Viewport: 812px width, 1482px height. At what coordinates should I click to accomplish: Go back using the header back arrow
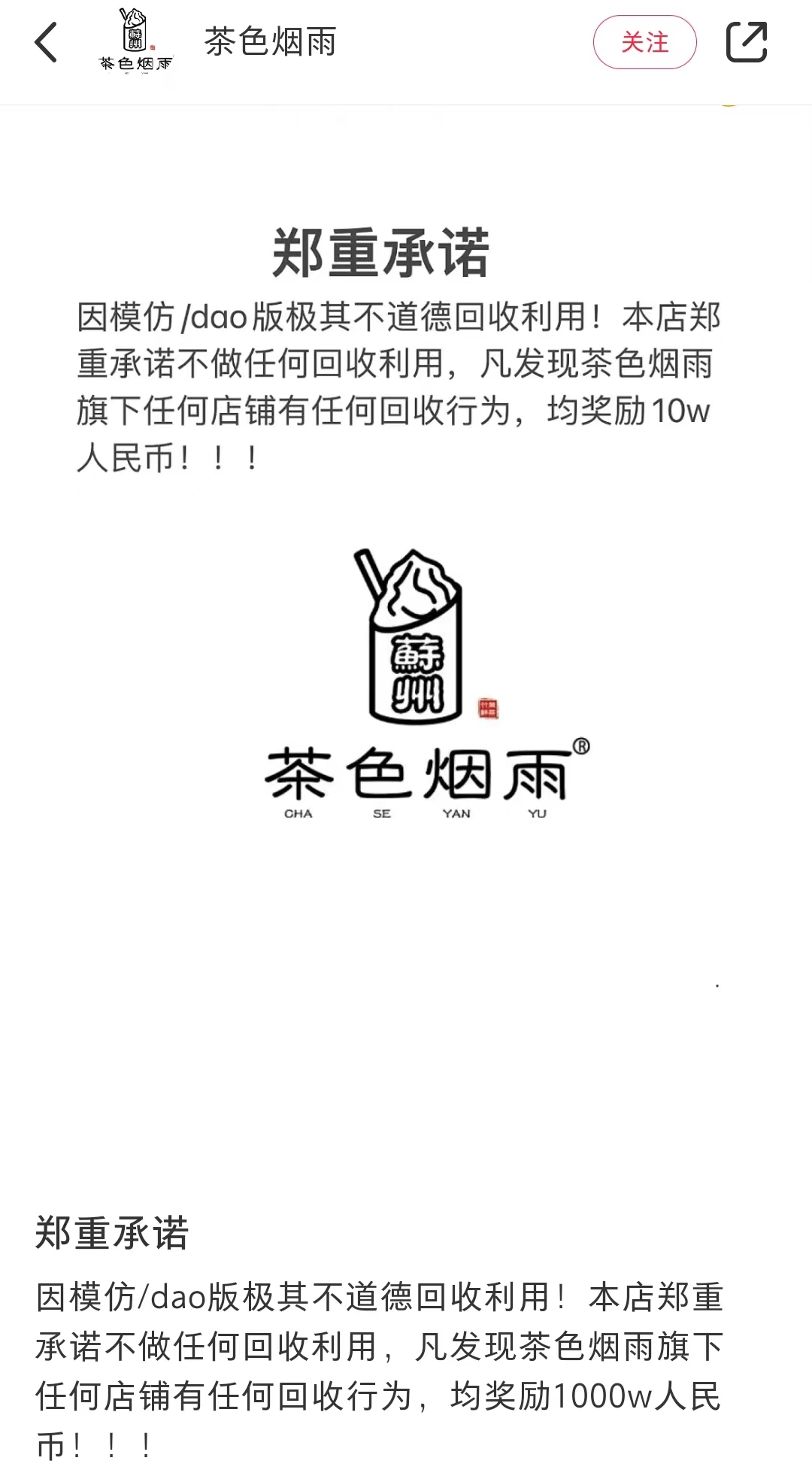click(x=47, y=42)
